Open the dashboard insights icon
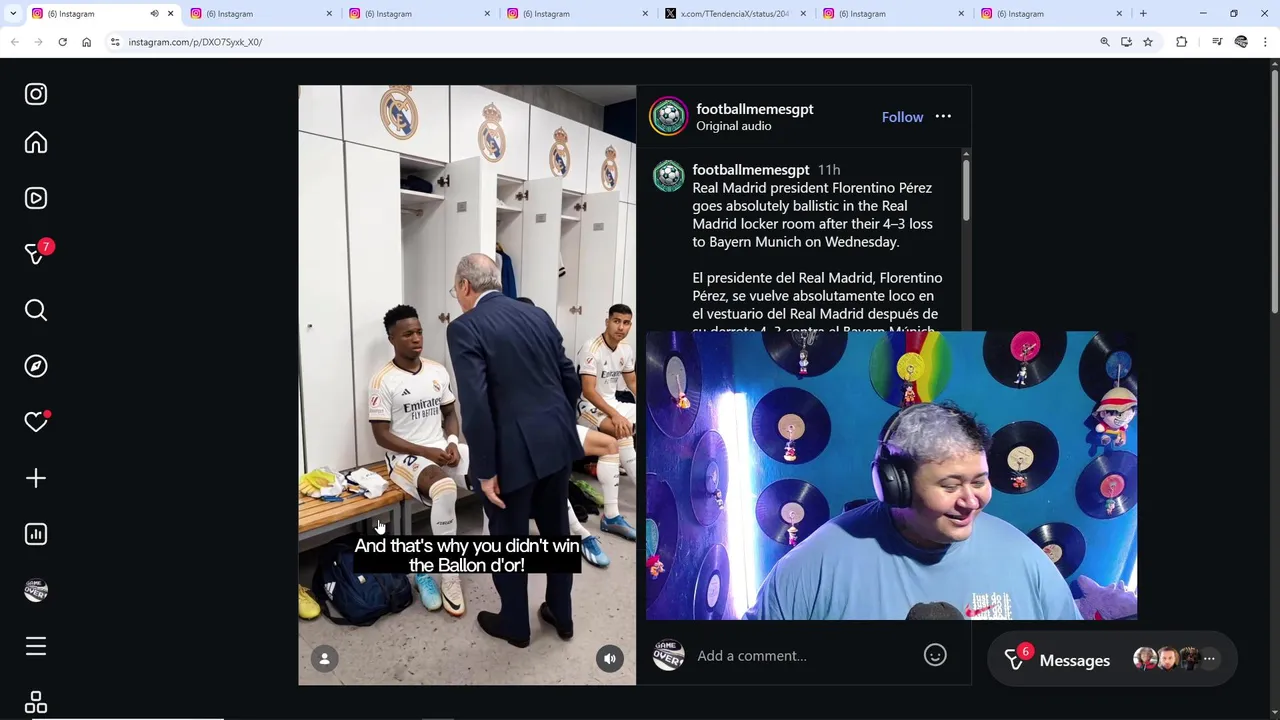The image size is (1280, 720). click(36, 534)
